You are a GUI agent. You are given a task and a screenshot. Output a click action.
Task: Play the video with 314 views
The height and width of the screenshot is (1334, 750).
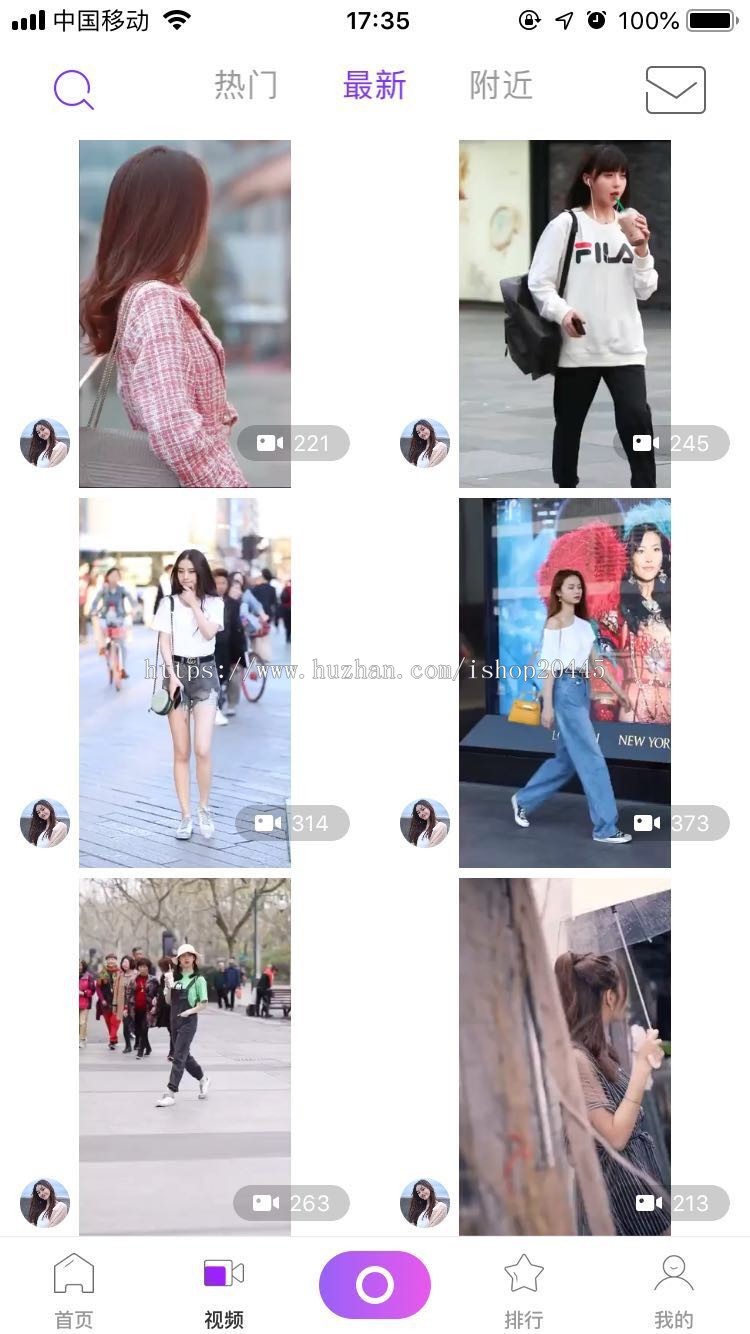point(185,682)
